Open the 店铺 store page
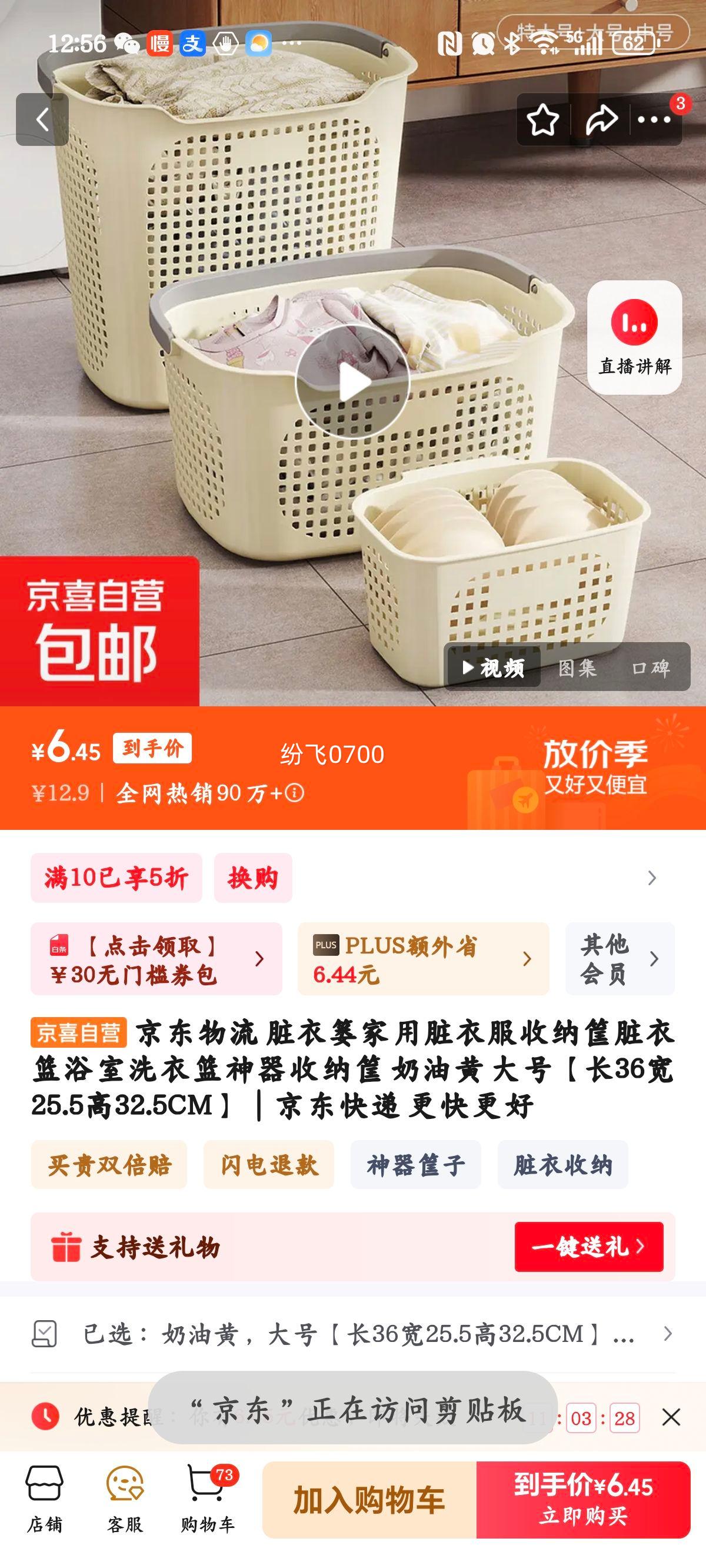The image size is (706, 1568). tap(45, 1499)
